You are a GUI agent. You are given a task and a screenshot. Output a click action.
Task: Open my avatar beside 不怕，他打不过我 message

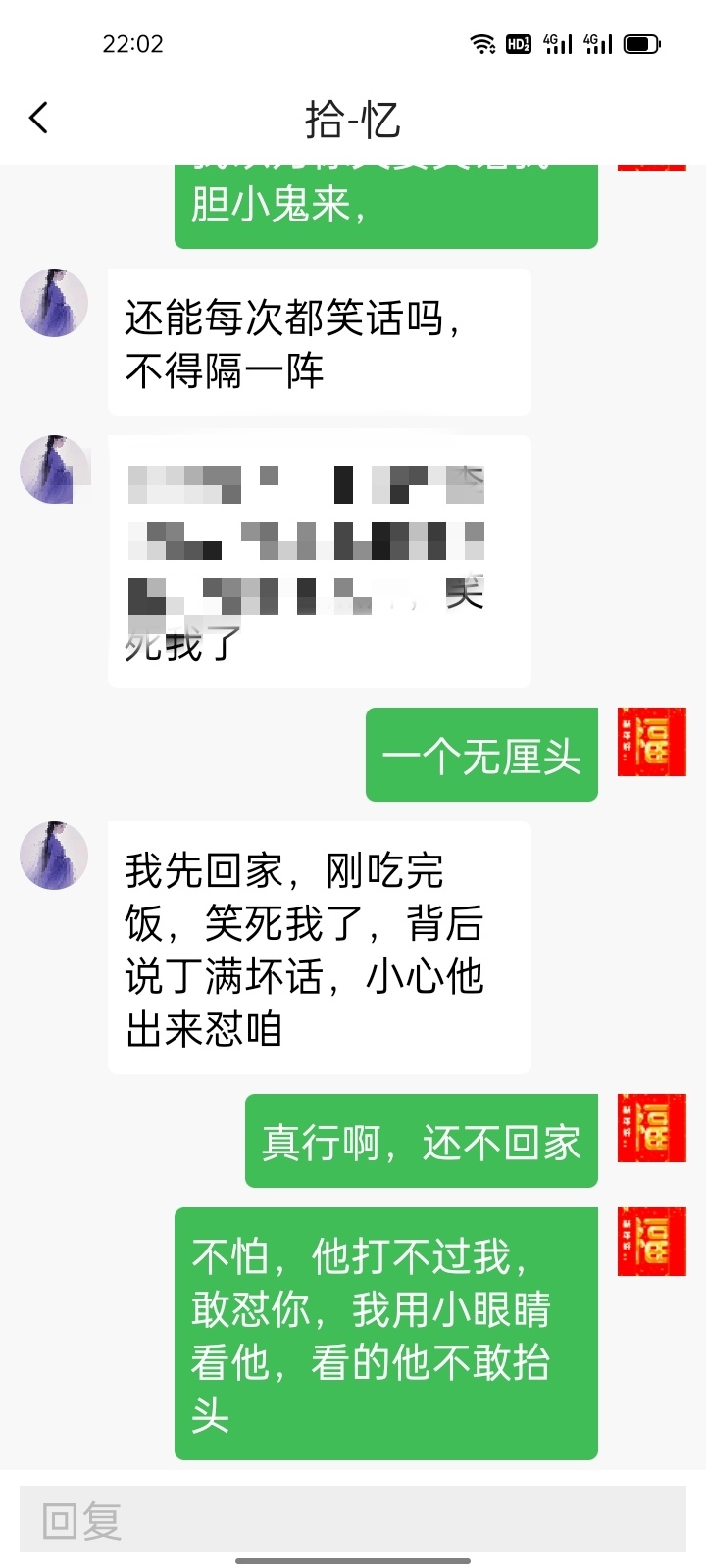651,1242
